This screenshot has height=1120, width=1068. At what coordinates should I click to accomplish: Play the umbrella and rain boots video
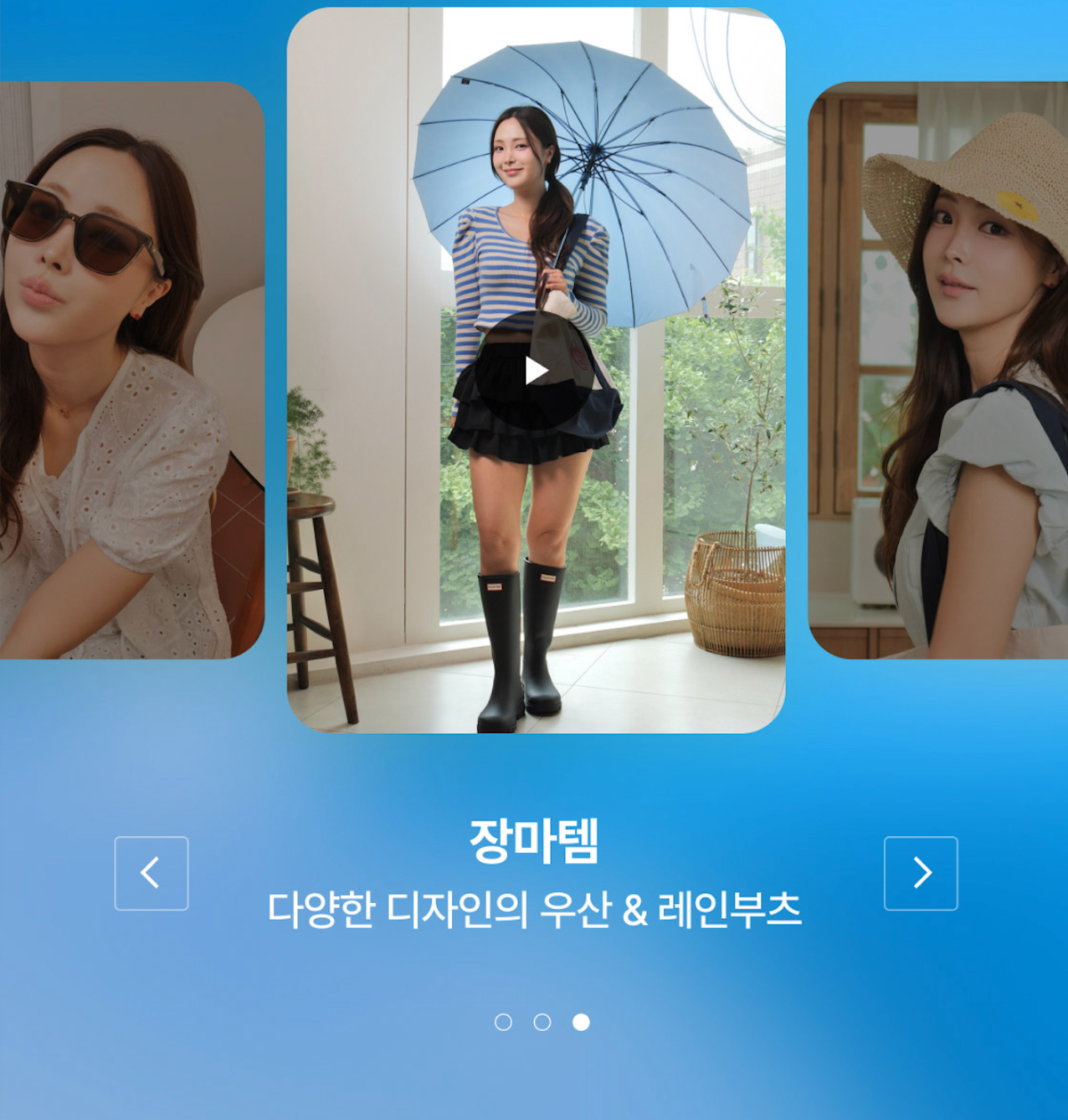pos(535,371)
